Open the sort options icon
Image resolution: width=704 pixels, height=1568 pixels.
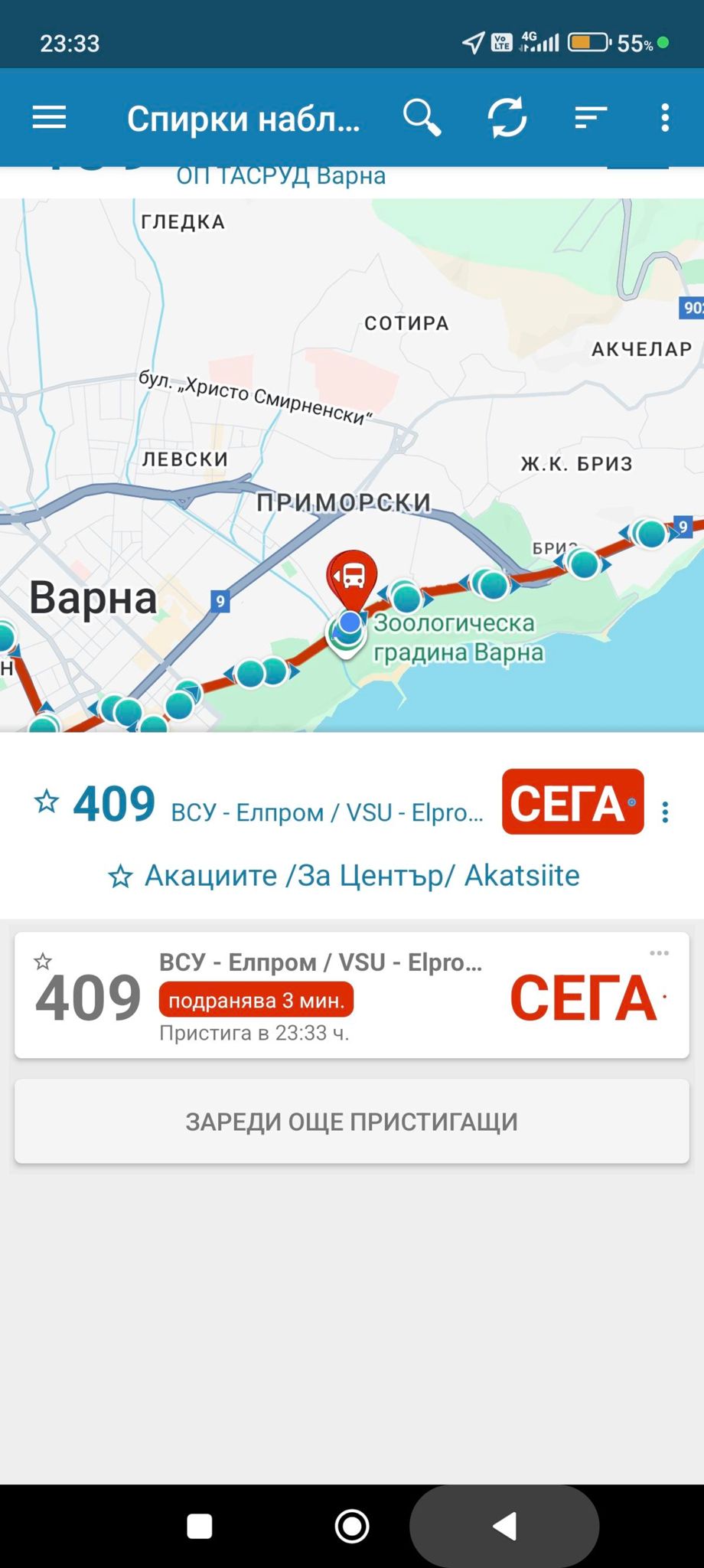click(591, 118)
